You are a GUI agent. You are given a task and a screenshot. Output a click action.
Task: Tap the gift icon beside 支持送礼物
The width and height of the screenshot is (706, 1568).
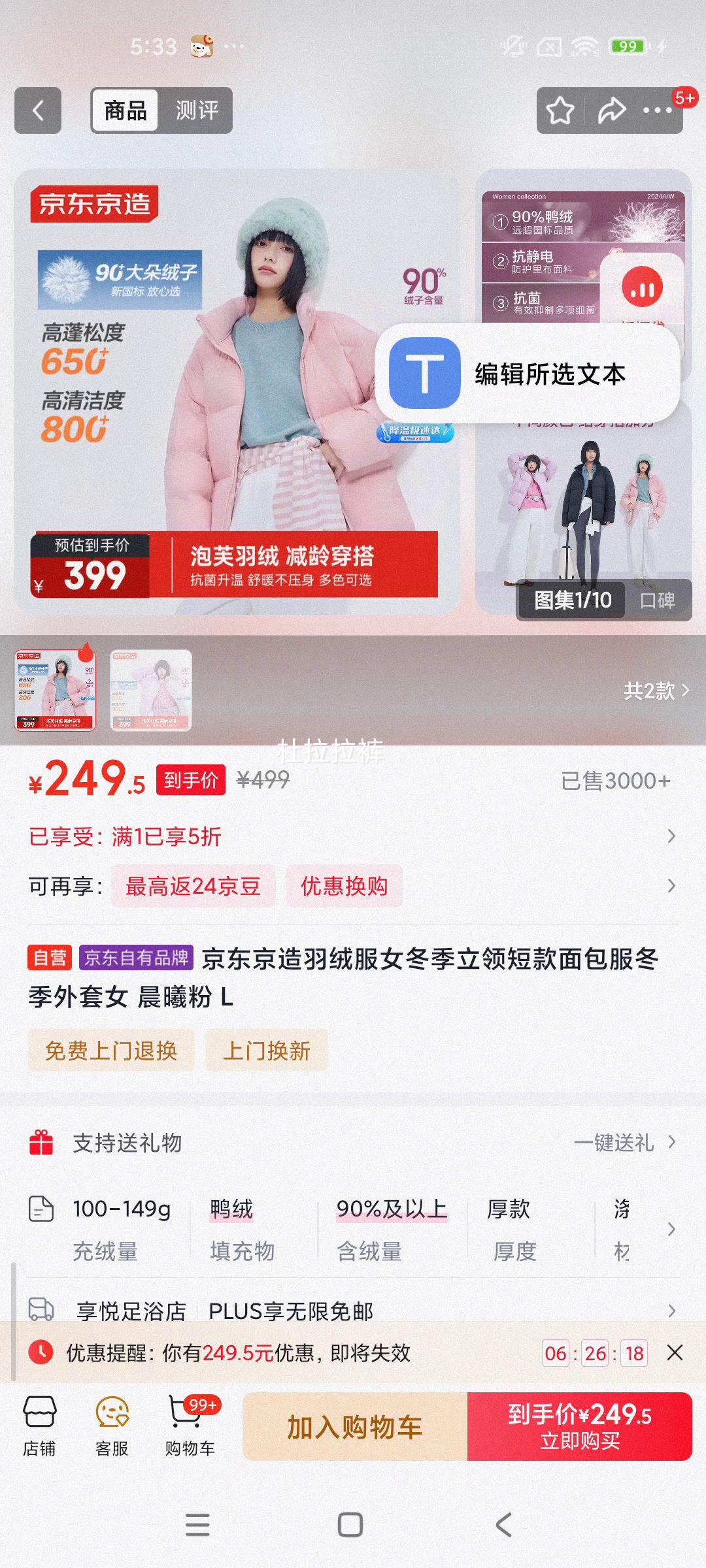[41, 1143]
